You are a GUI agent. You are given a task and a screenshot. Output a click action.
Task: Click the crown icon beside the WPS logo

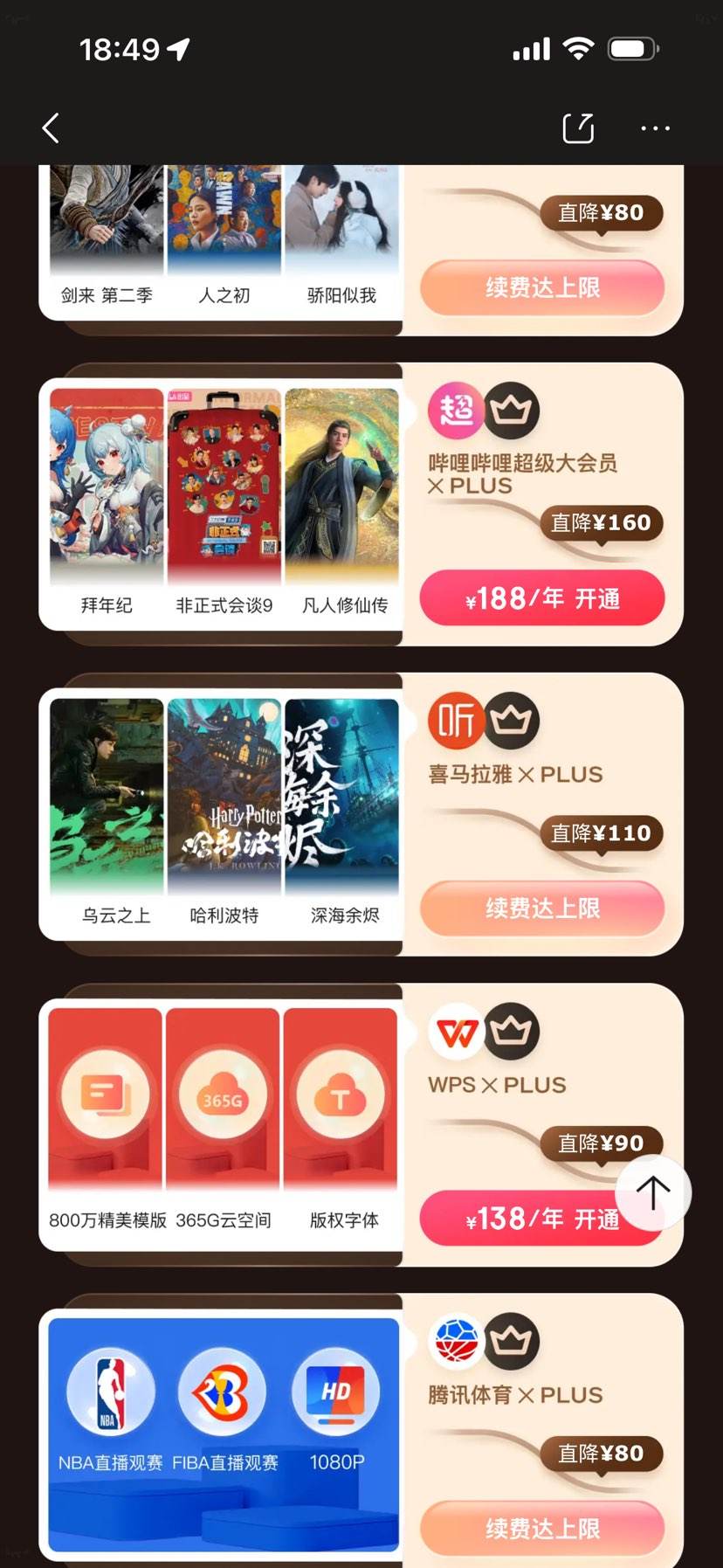click(513, 1031)
